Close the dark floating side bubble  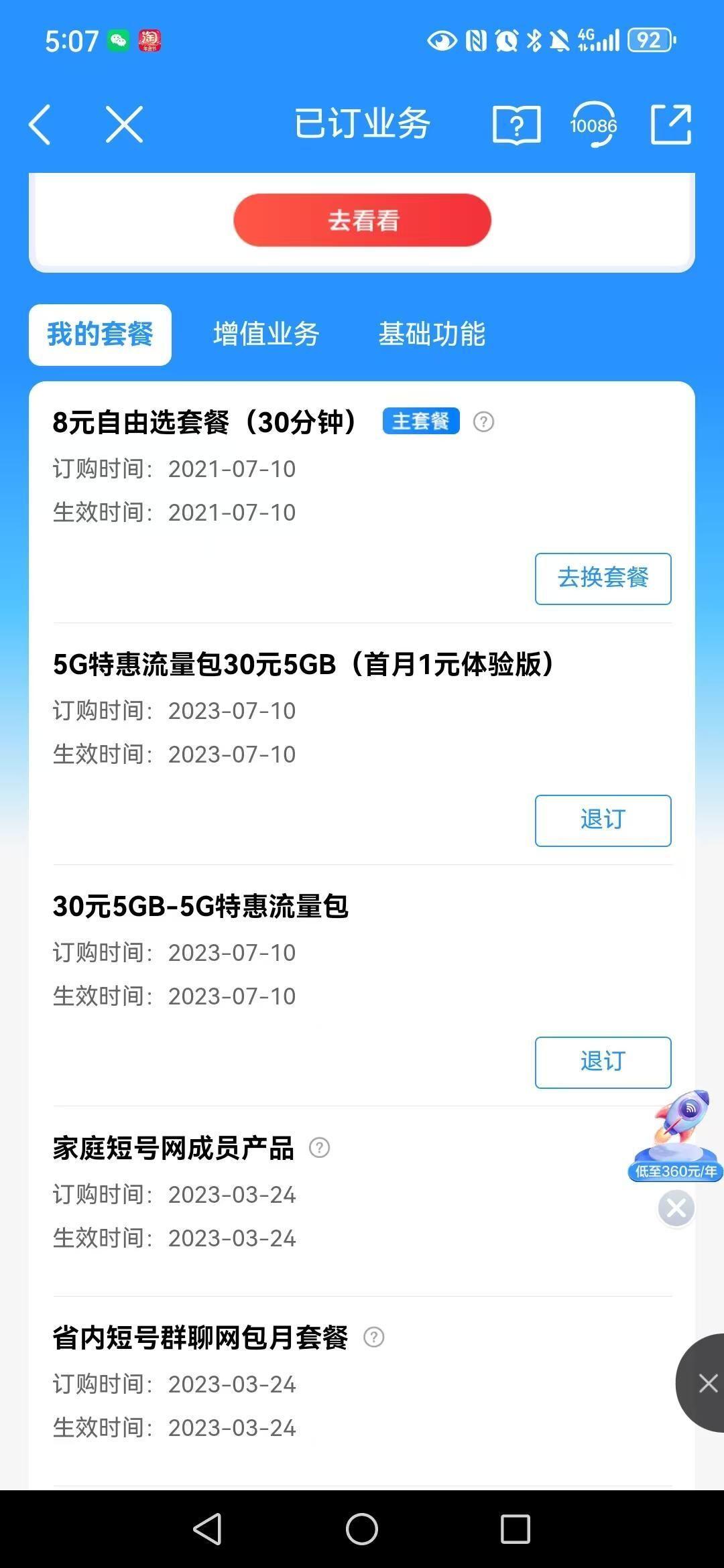click(707, 1383)
